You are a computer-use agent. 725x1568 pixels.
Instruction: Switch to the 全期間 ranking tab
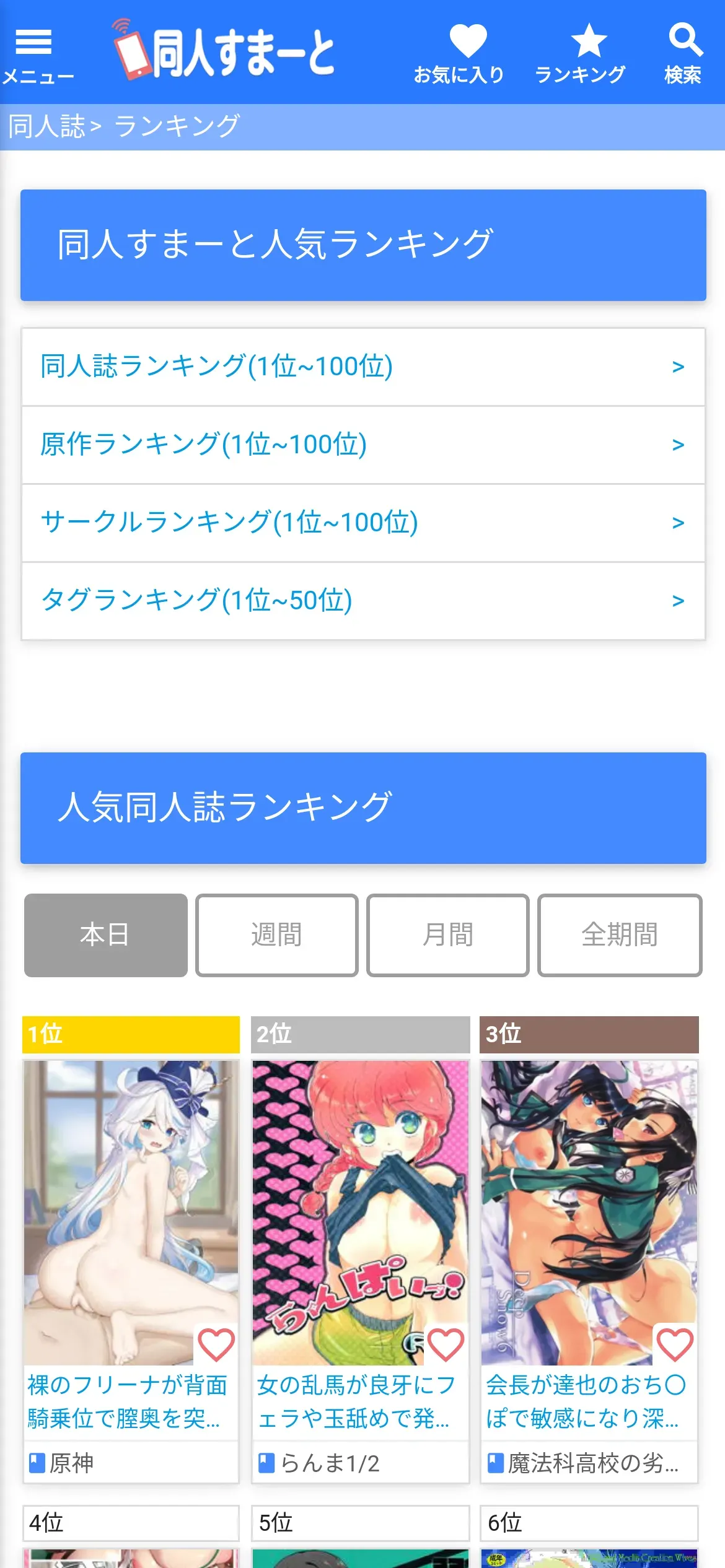(x=620, y=935)
